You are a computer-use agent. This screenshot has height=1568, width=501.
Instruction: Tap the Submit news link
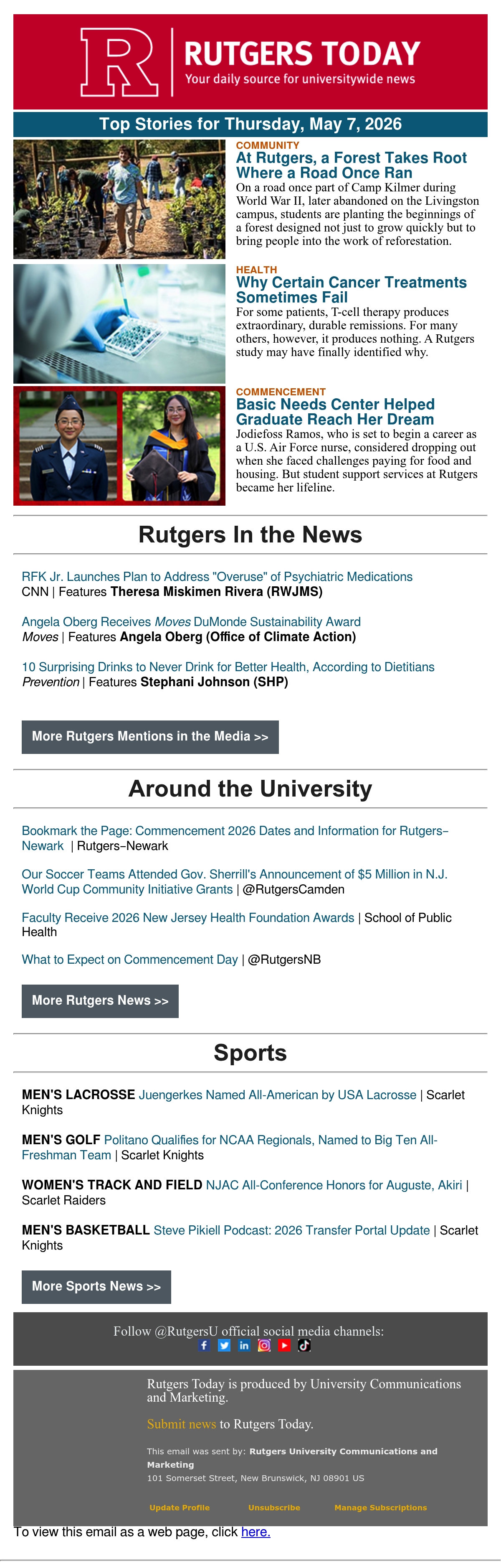coord(181,1424)
